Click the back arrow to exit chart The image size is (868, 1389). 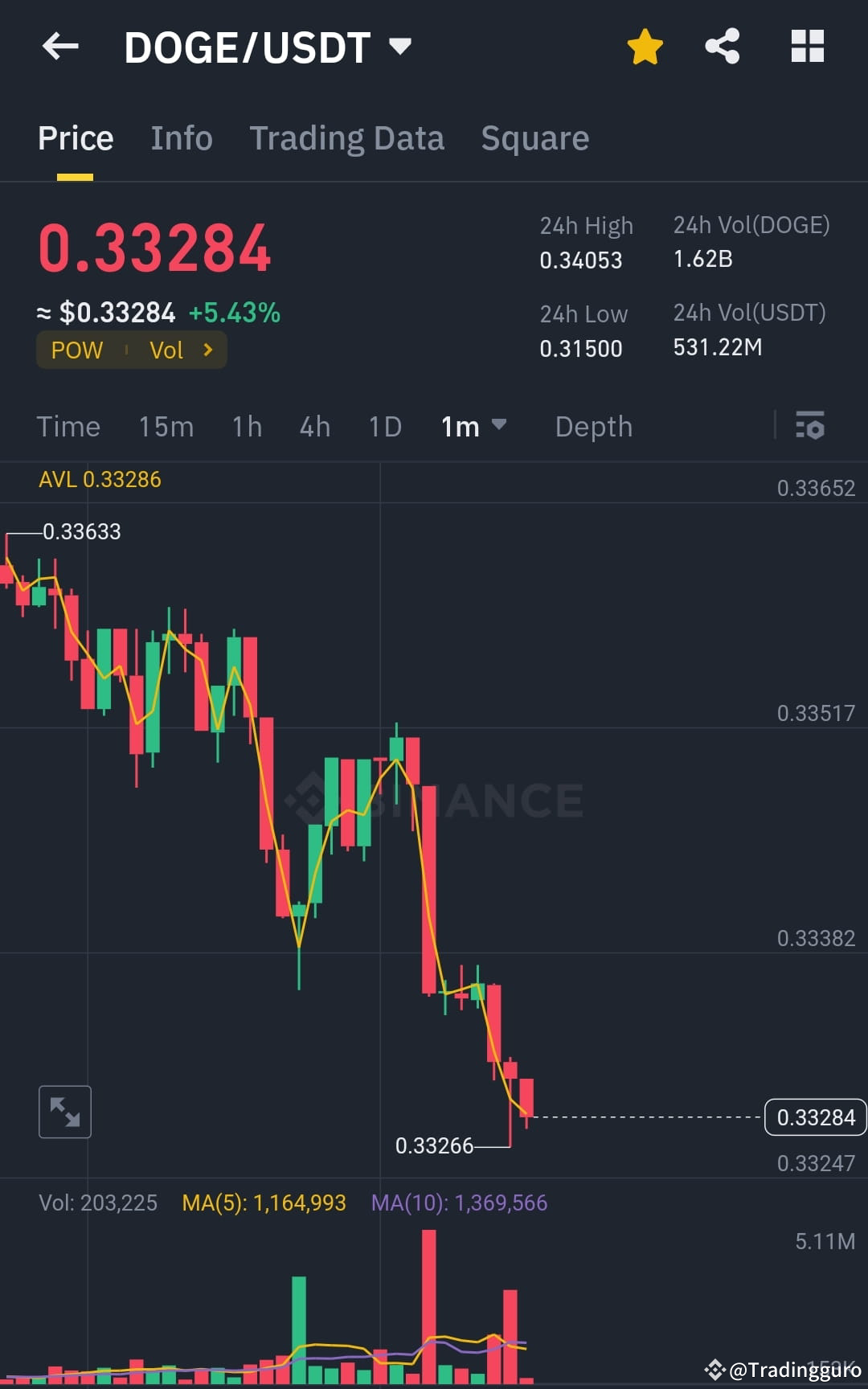pyautogui.click(x=60, y=46)
